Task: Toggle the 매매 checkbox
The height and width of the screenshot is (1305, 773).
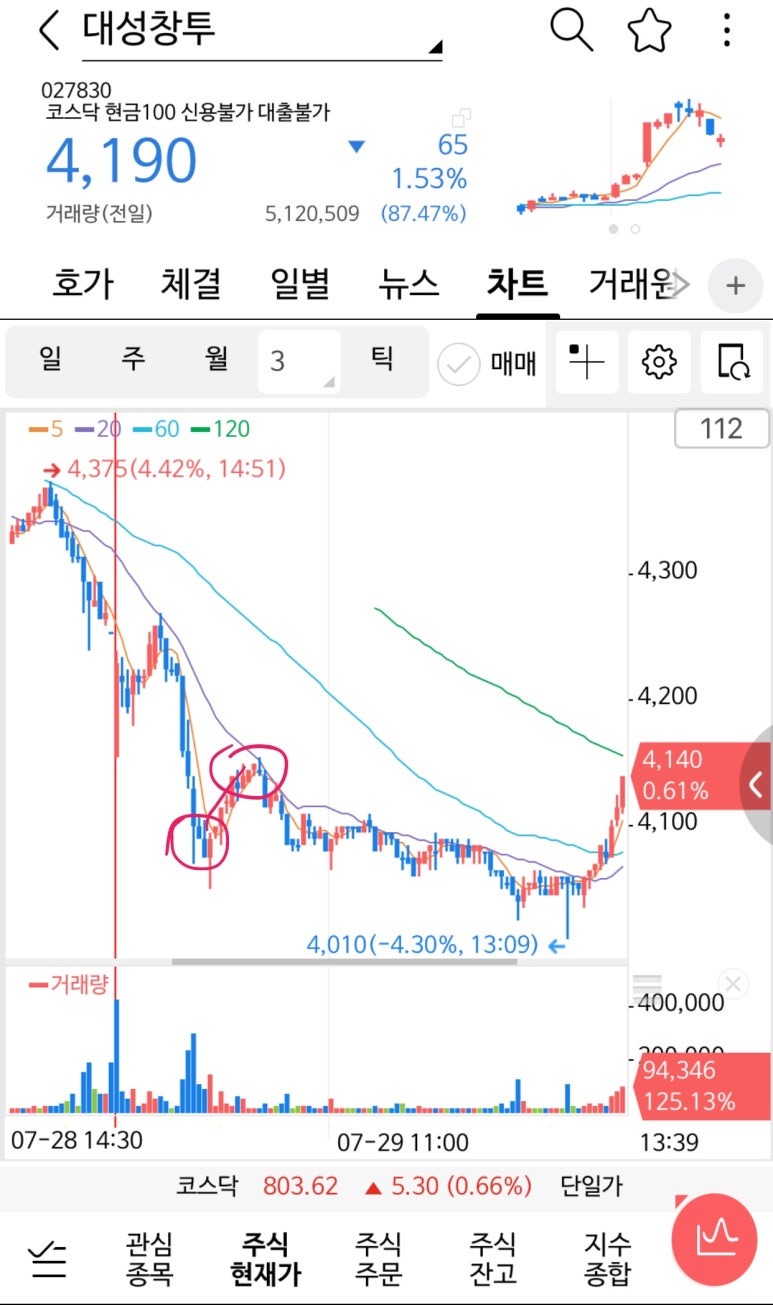Action: (x=459, y=364)
